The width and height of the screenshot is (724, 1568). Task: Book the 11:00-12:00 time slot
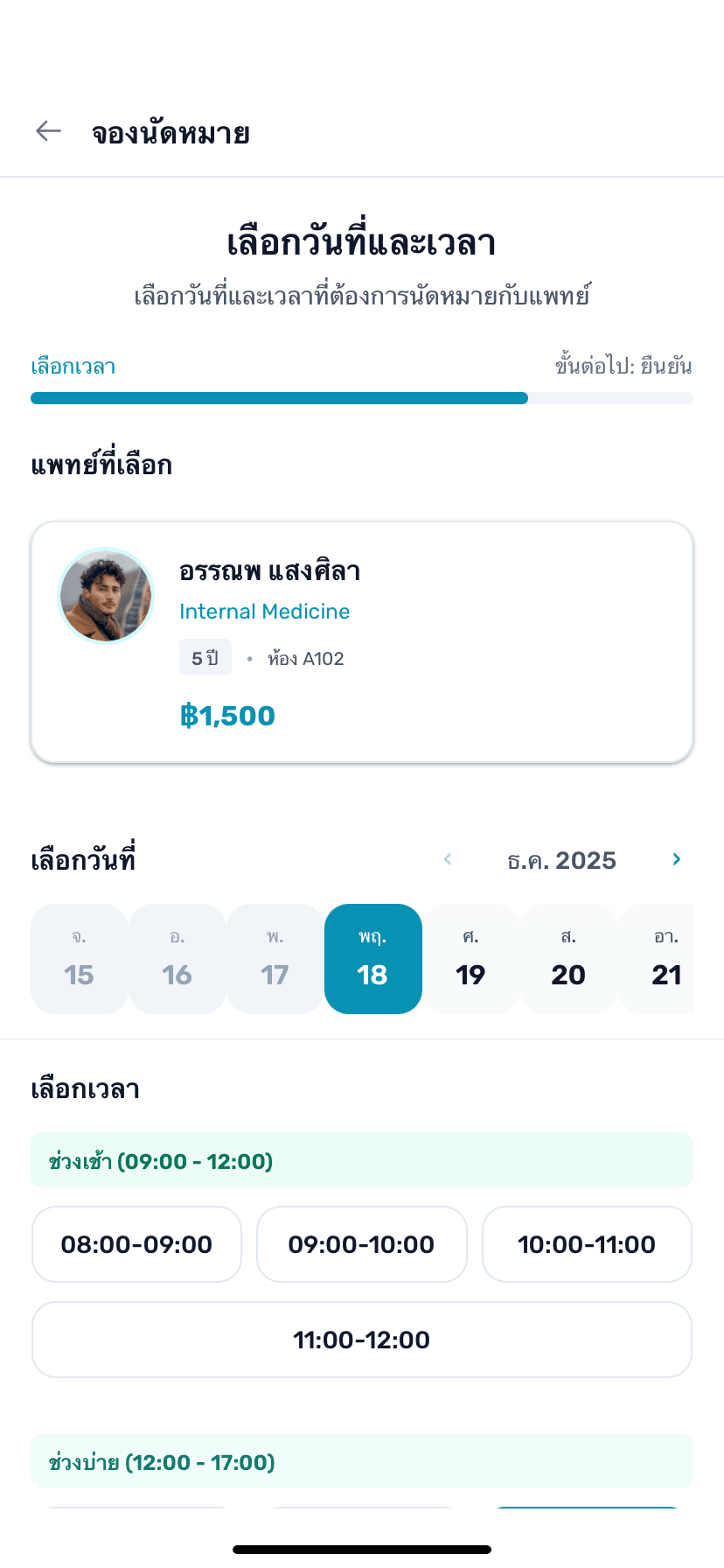click(x=361, y=1340)
